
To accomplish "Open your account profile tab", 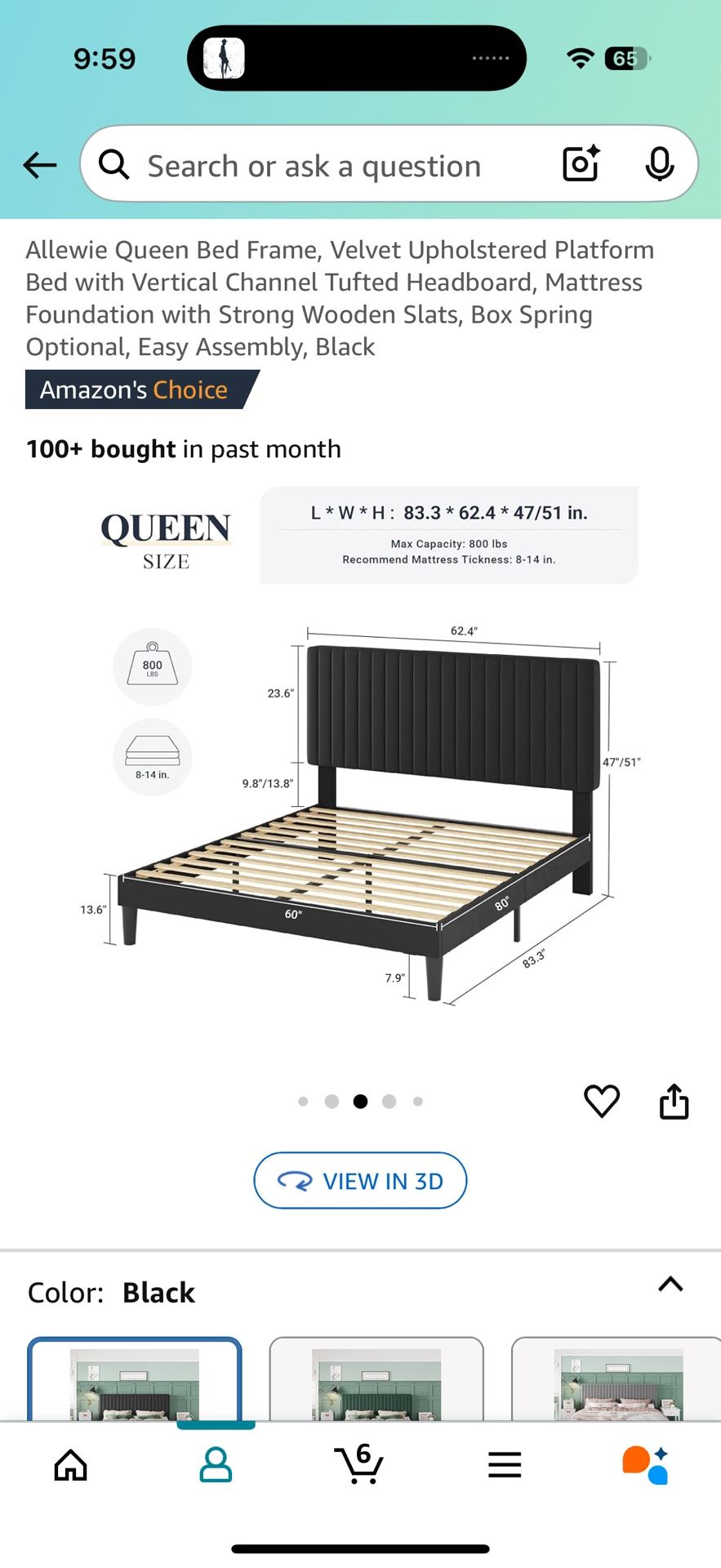I will pos(215,1464).
